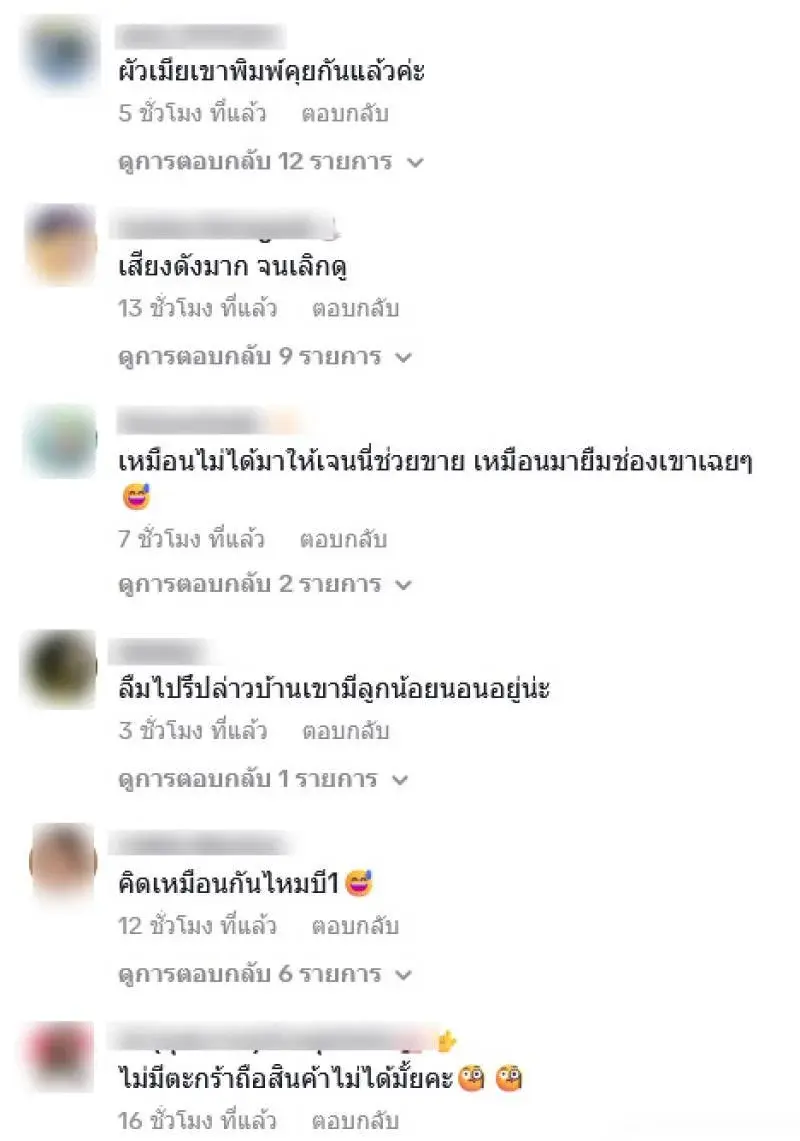Image resolution: width=800 pixels, height=1141 pixels.
Task: Expand ดูการตอบกลับ 9 รายการ
Action: coord(264,356)
